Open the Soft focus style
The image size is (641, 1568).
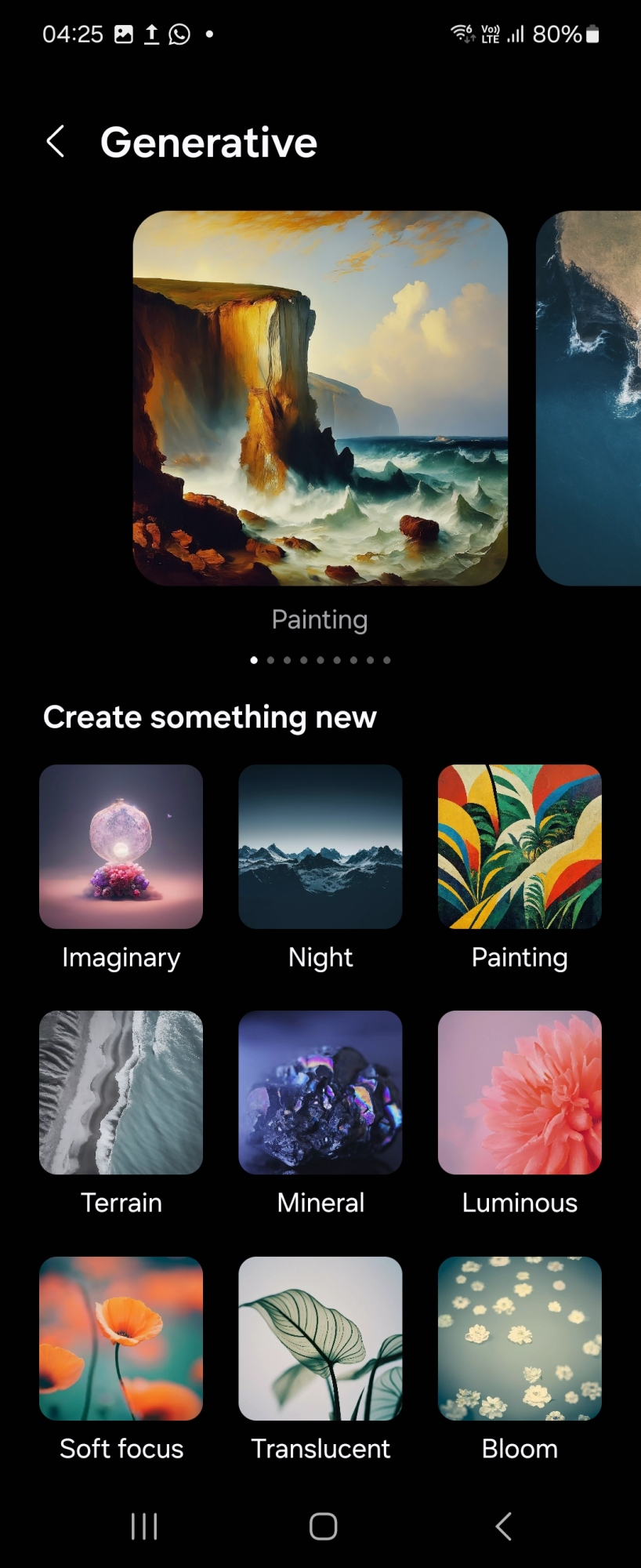[x=121, y=1338]
